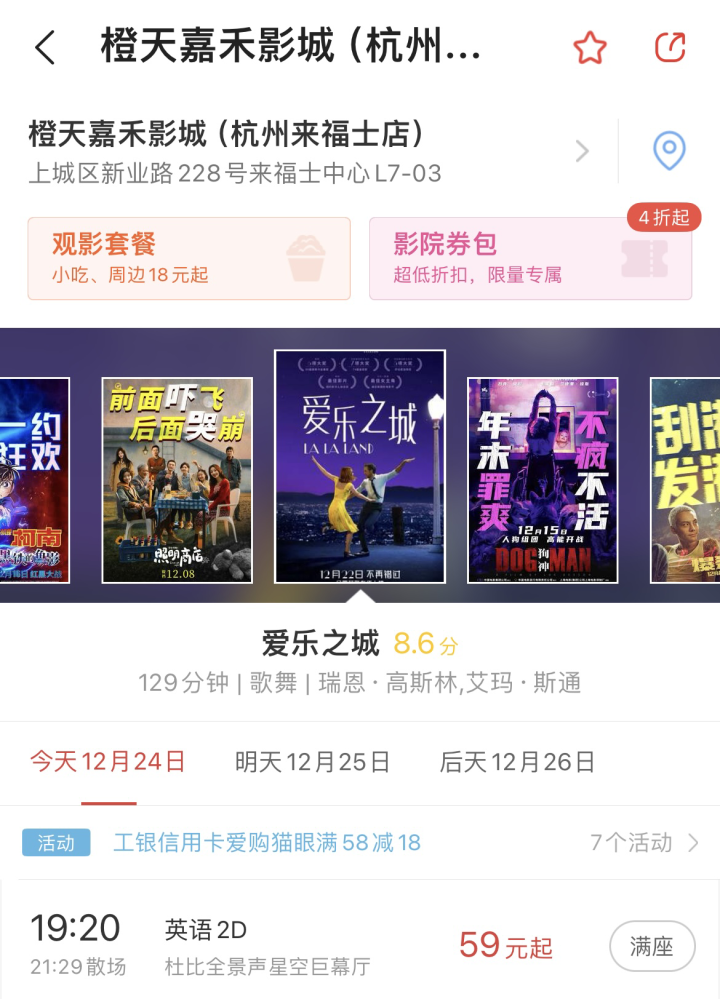The width and height of the screenshot is (720, 999).
Task: Expand cinema address details via right chevron
Action: pos(581,150)
